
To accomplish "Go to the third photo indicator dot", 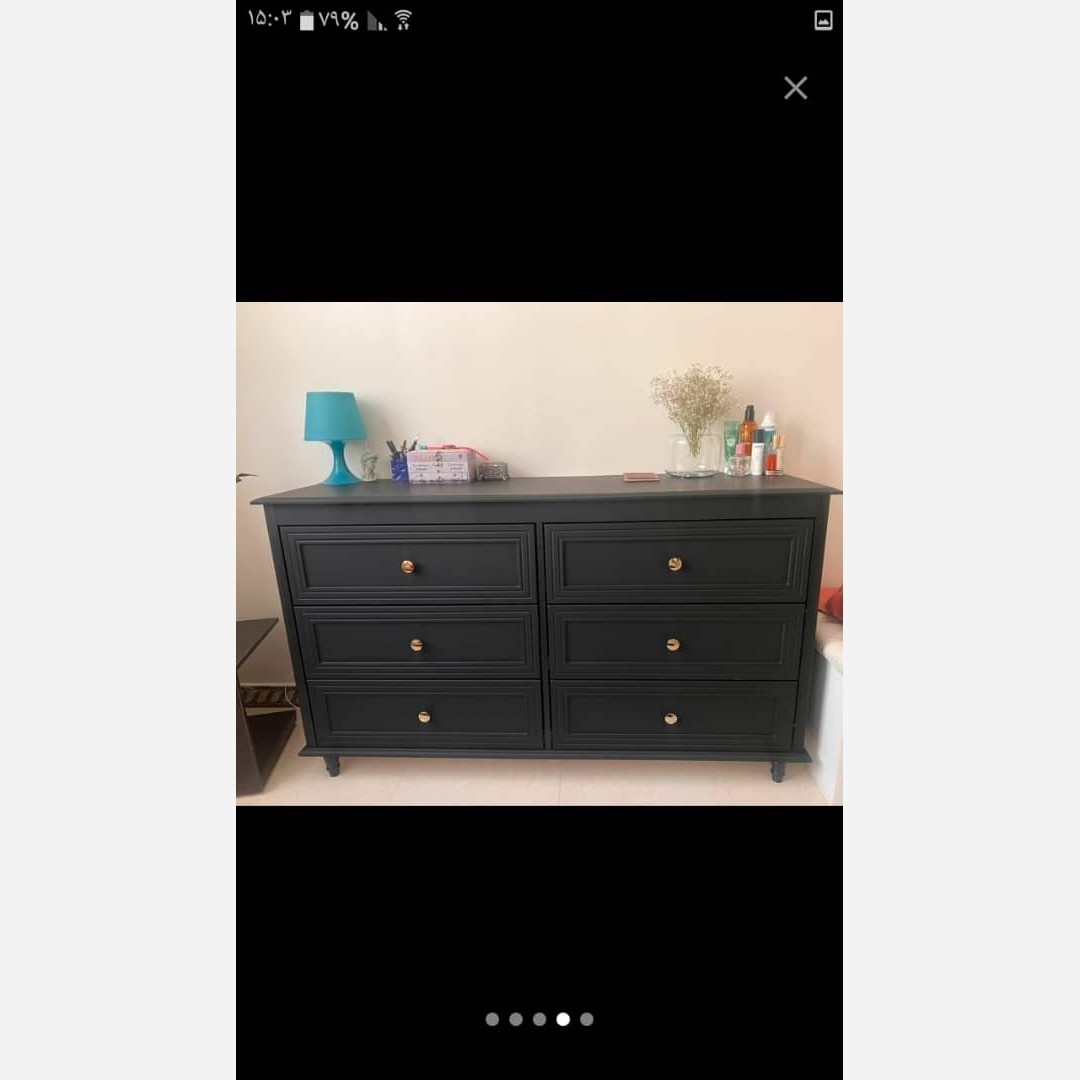I will click(x=540, y=1019).
